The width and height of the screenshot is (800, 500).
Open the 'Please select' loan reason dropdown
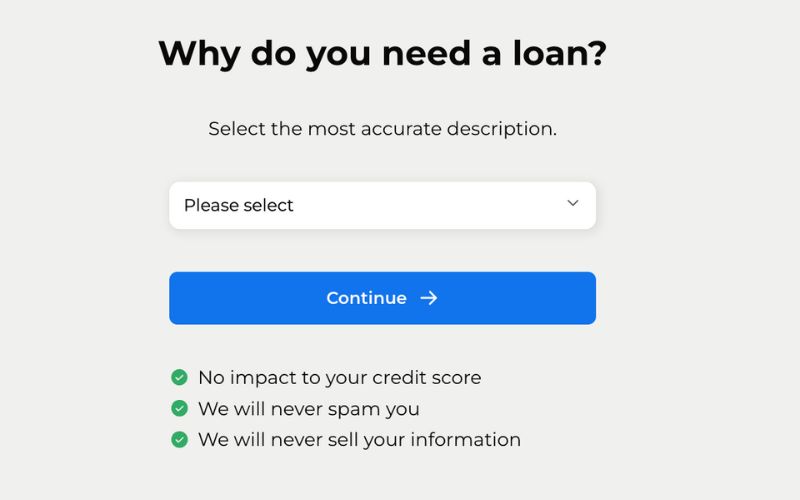coord(382,205)
